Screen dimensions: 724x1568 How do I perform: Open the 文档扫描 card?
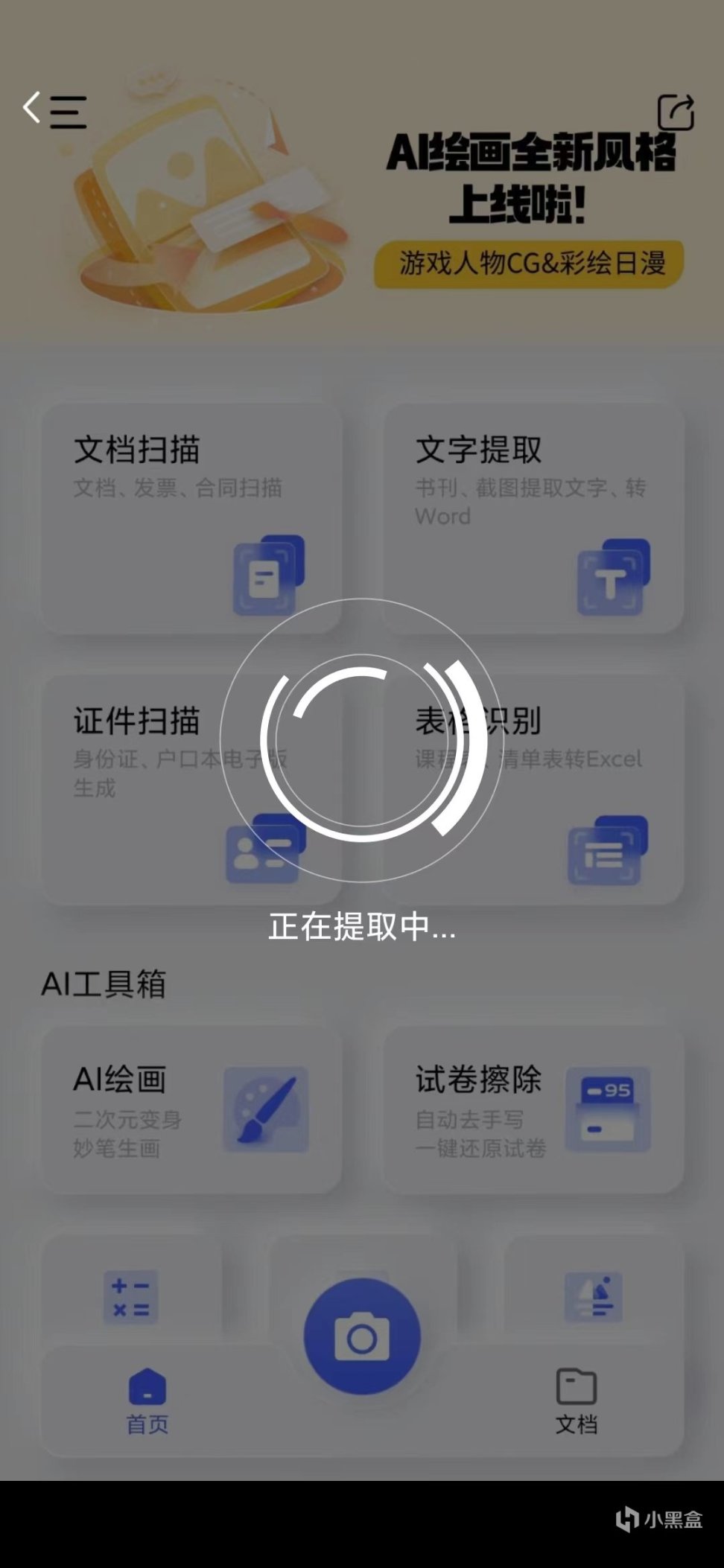191,518
